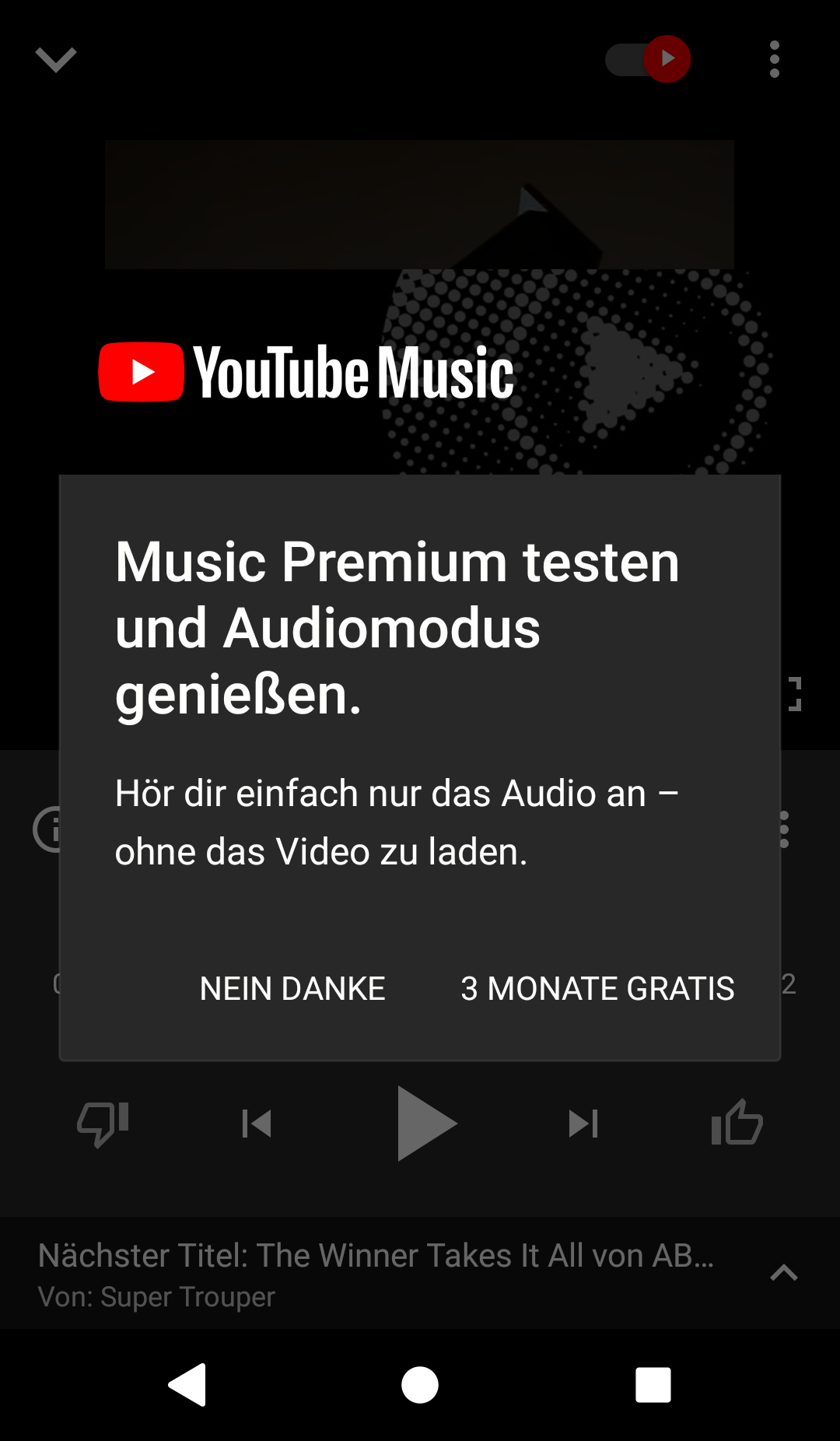Start the 3 MONATE GRATIS trial
840x1441 pixels.
pyautogui.click(x=597, y=987)
